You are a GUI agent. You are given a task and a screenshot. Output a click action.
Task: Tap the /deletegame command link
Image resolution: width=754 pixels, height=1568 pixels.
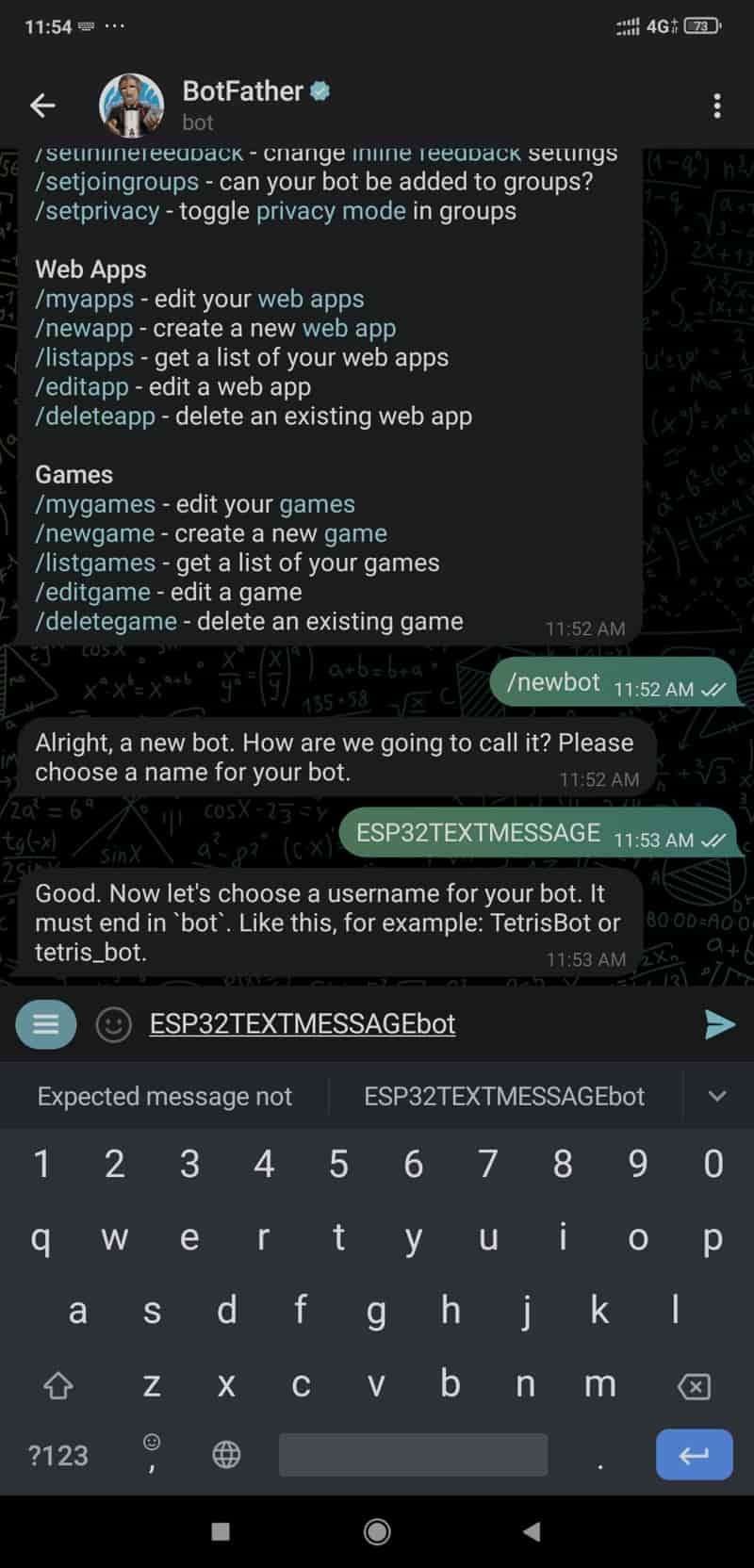click(x=106, y=621)
